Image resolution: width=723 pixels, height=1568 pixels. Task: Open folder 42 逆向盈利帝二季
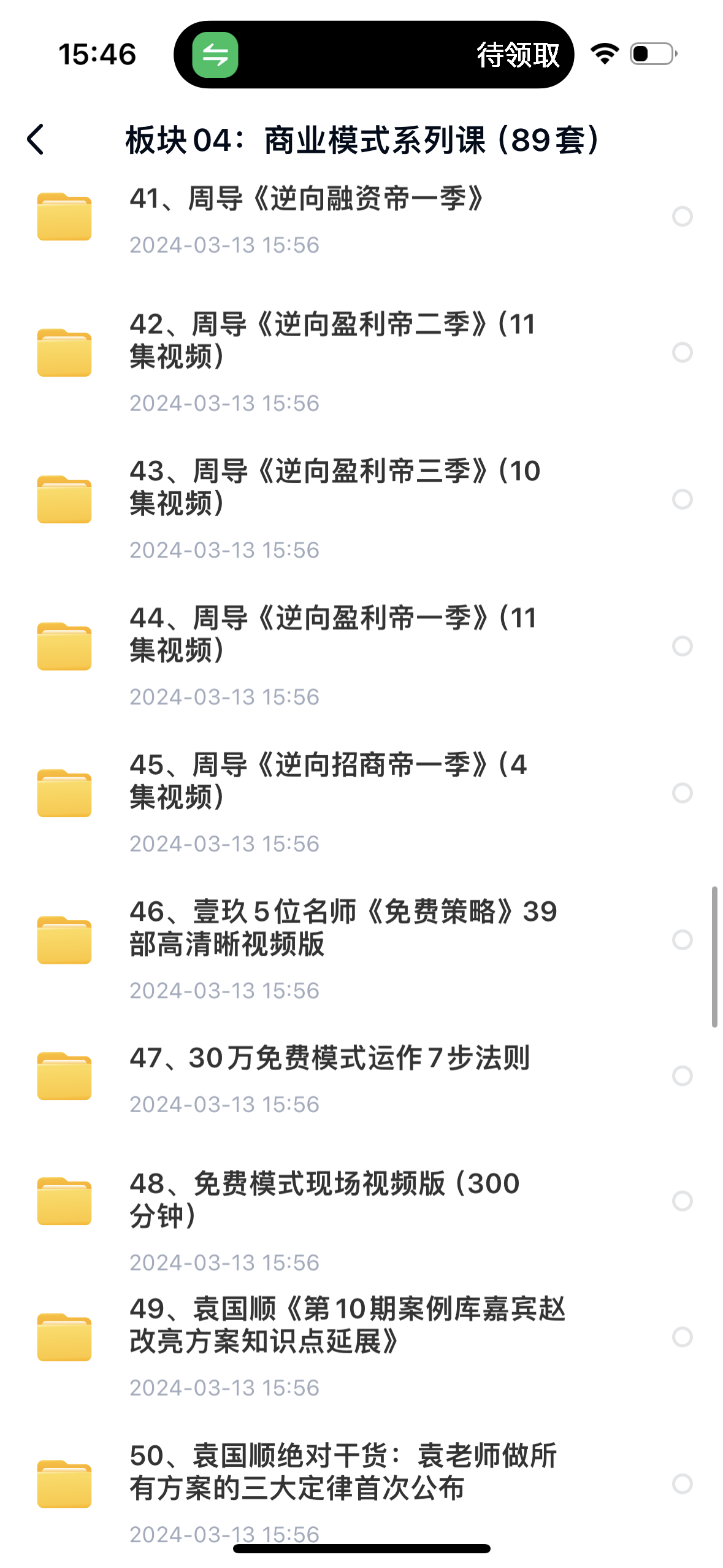point(331,340)
